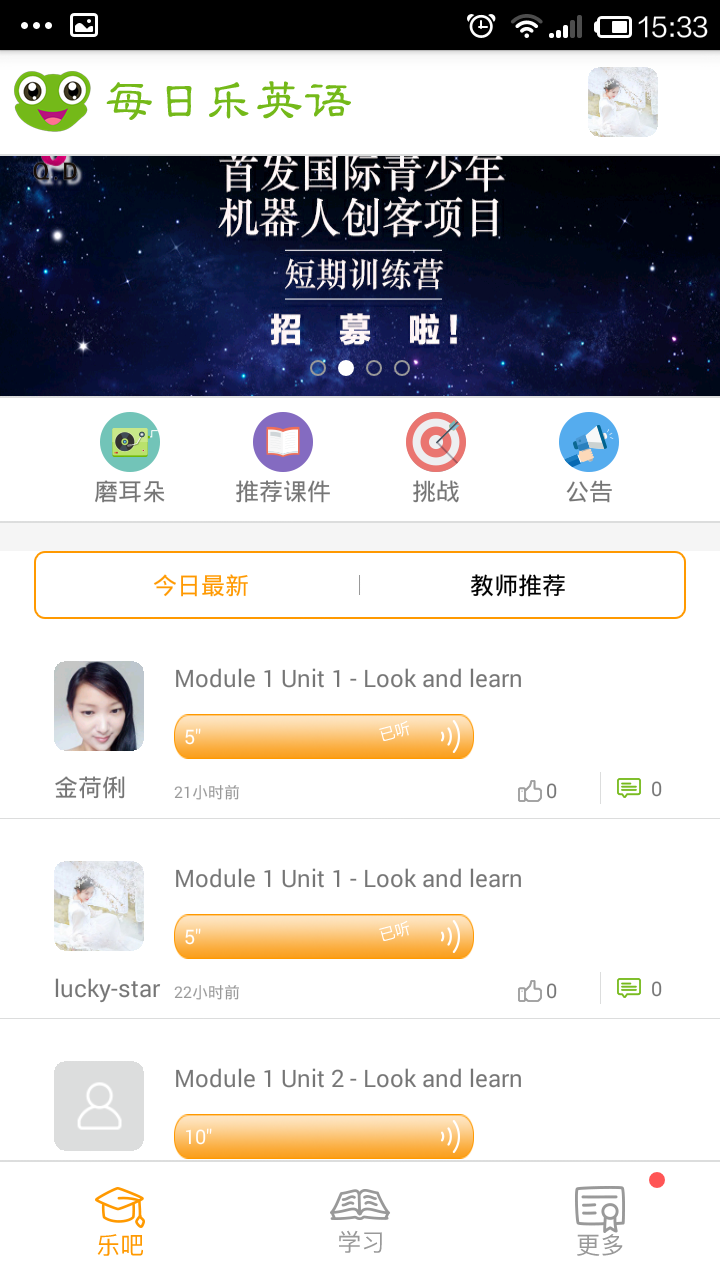Open the 更多 more tab
The image size is (720, 1280).
point(600,1222)
